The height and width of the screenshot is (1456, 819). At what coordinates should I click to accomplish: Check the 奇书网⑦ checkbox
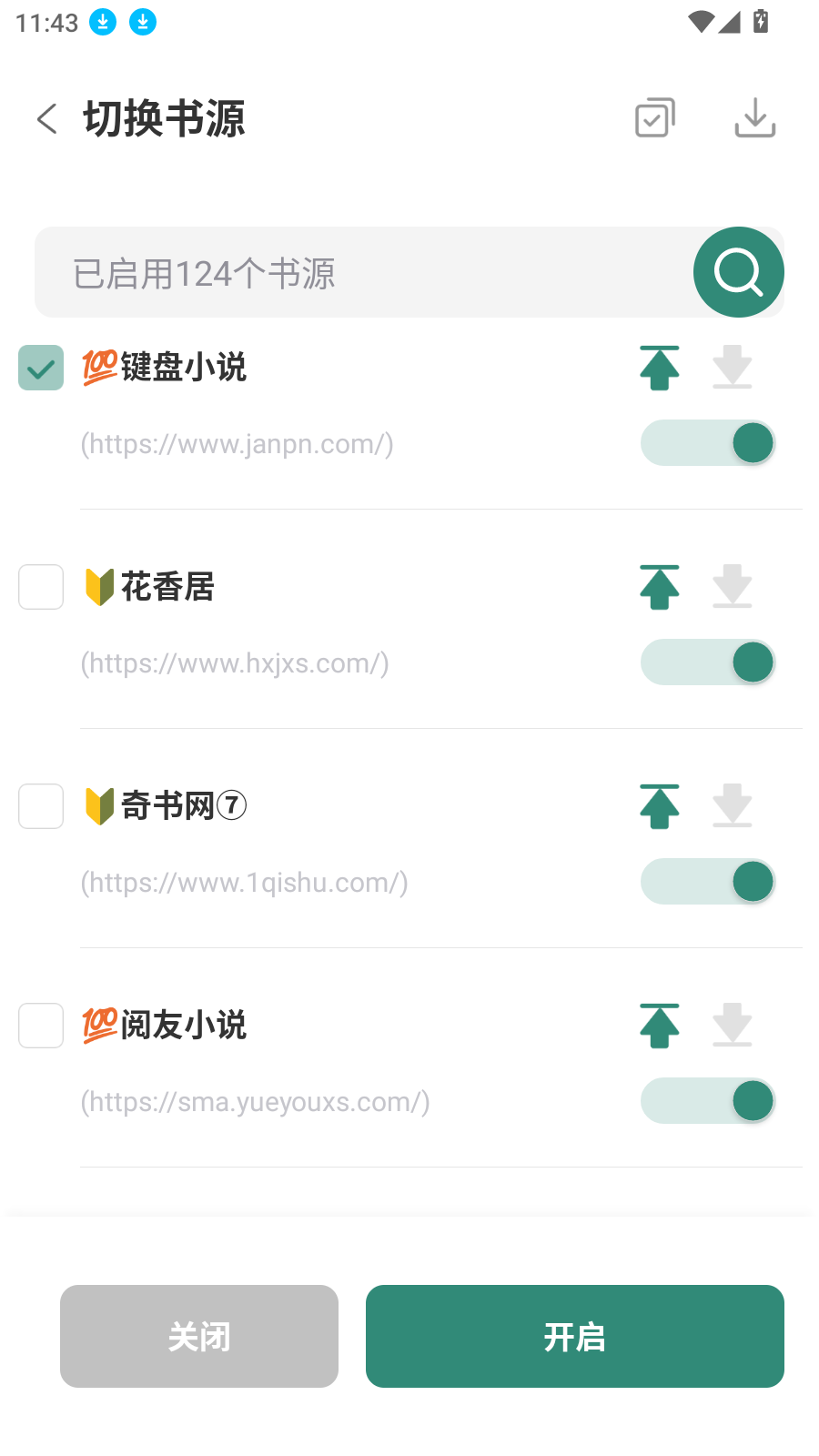41,806
